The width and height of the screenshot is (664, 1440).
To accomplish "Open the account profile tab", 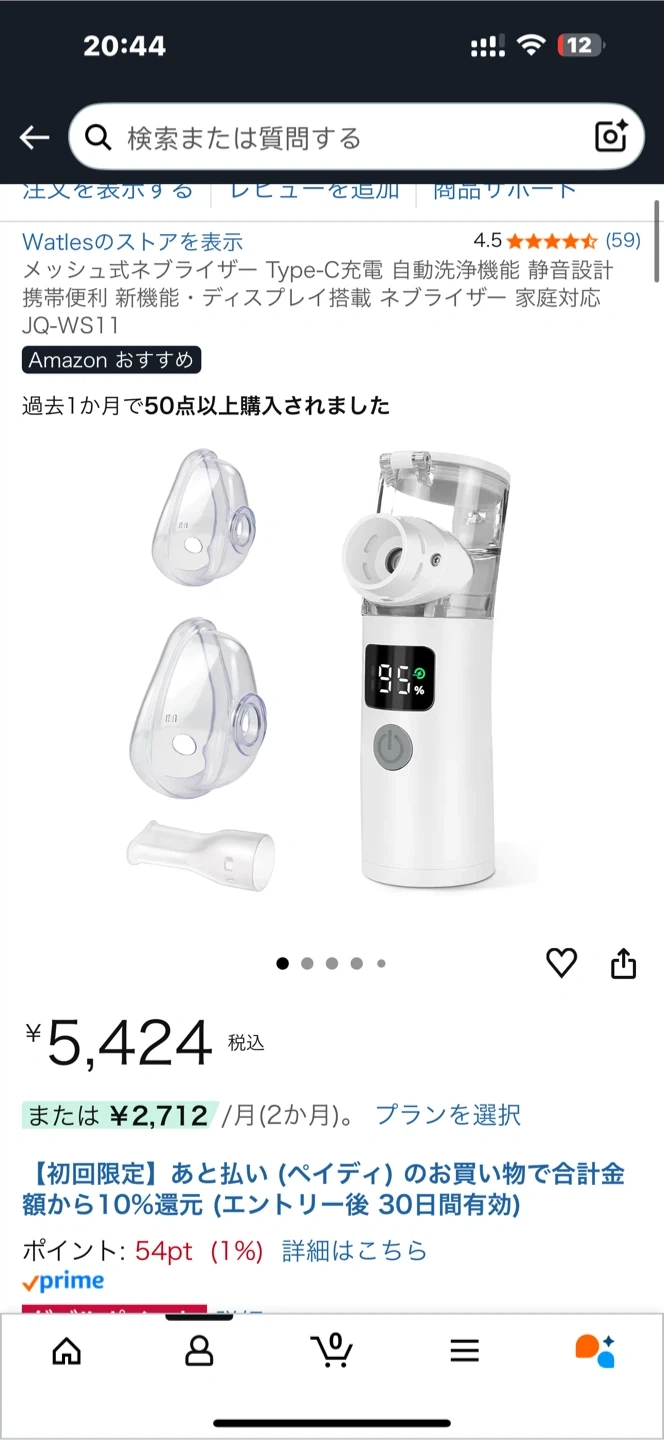I will tap(199, 1352).
